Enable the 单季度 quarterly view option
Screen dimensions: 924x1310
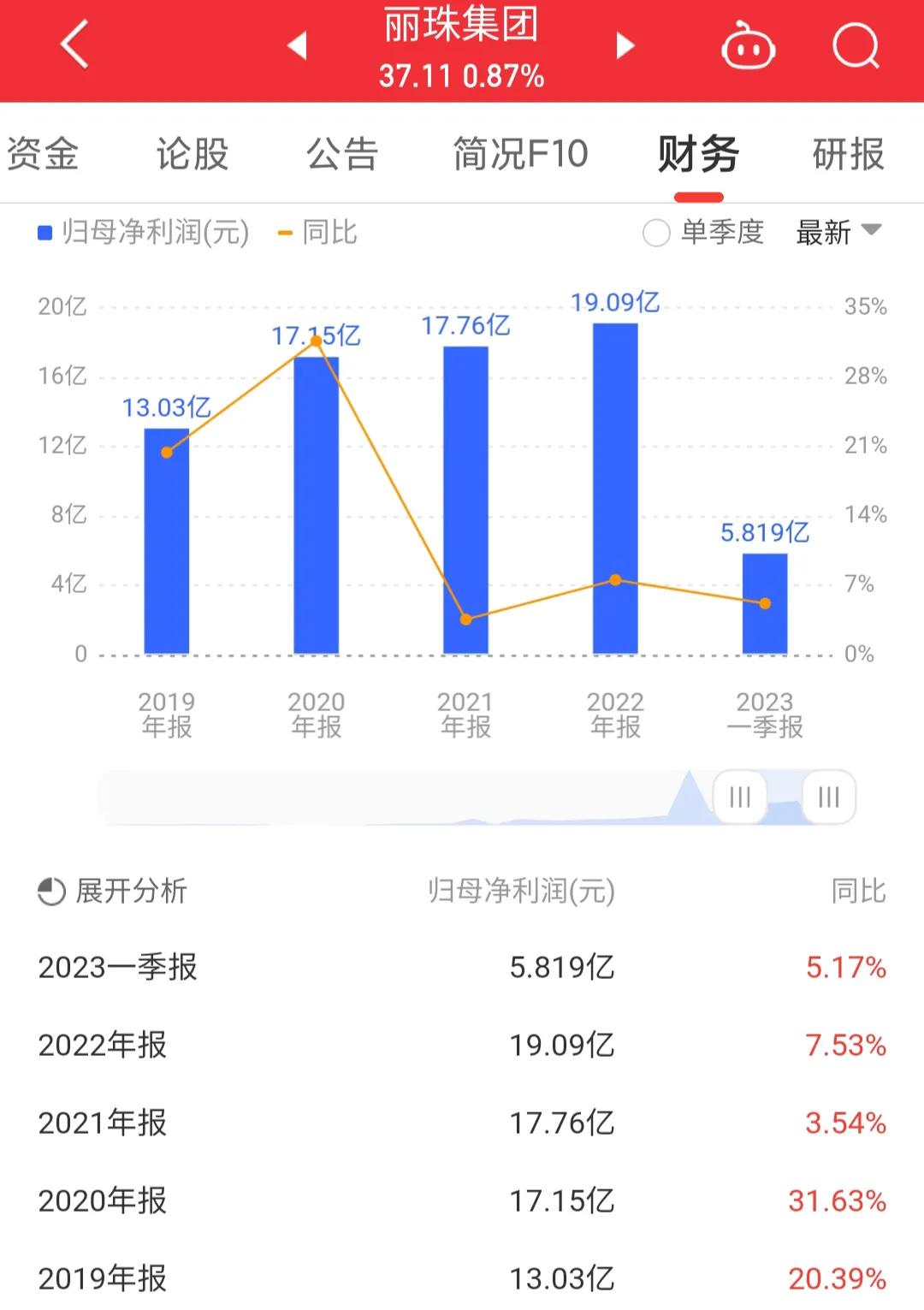(655, 232)
